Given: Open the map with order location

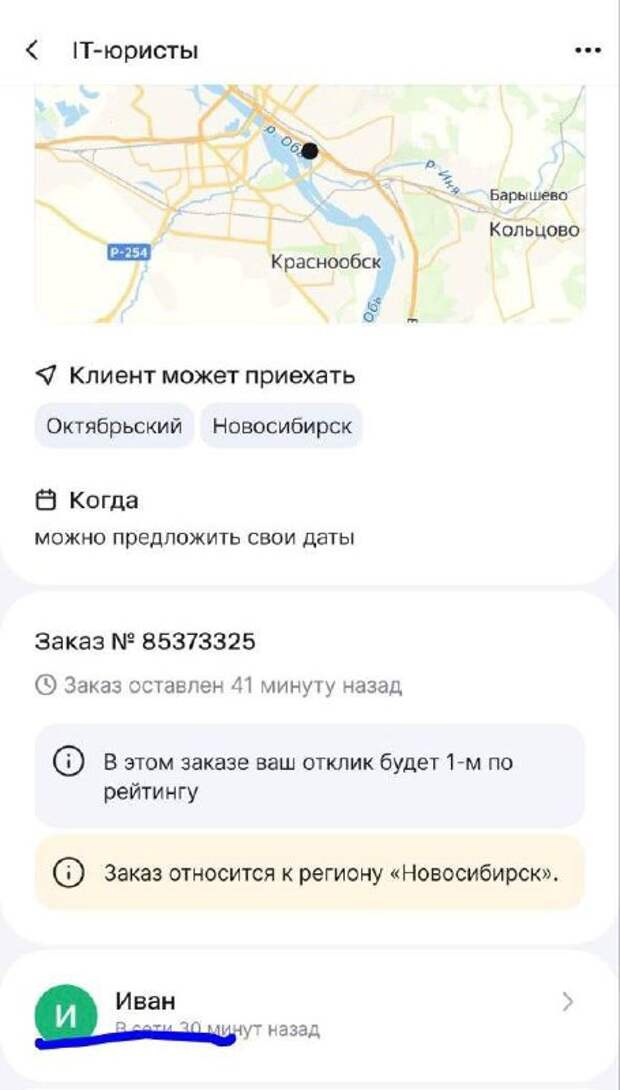Looking at the screenshot, I should 310,205.
